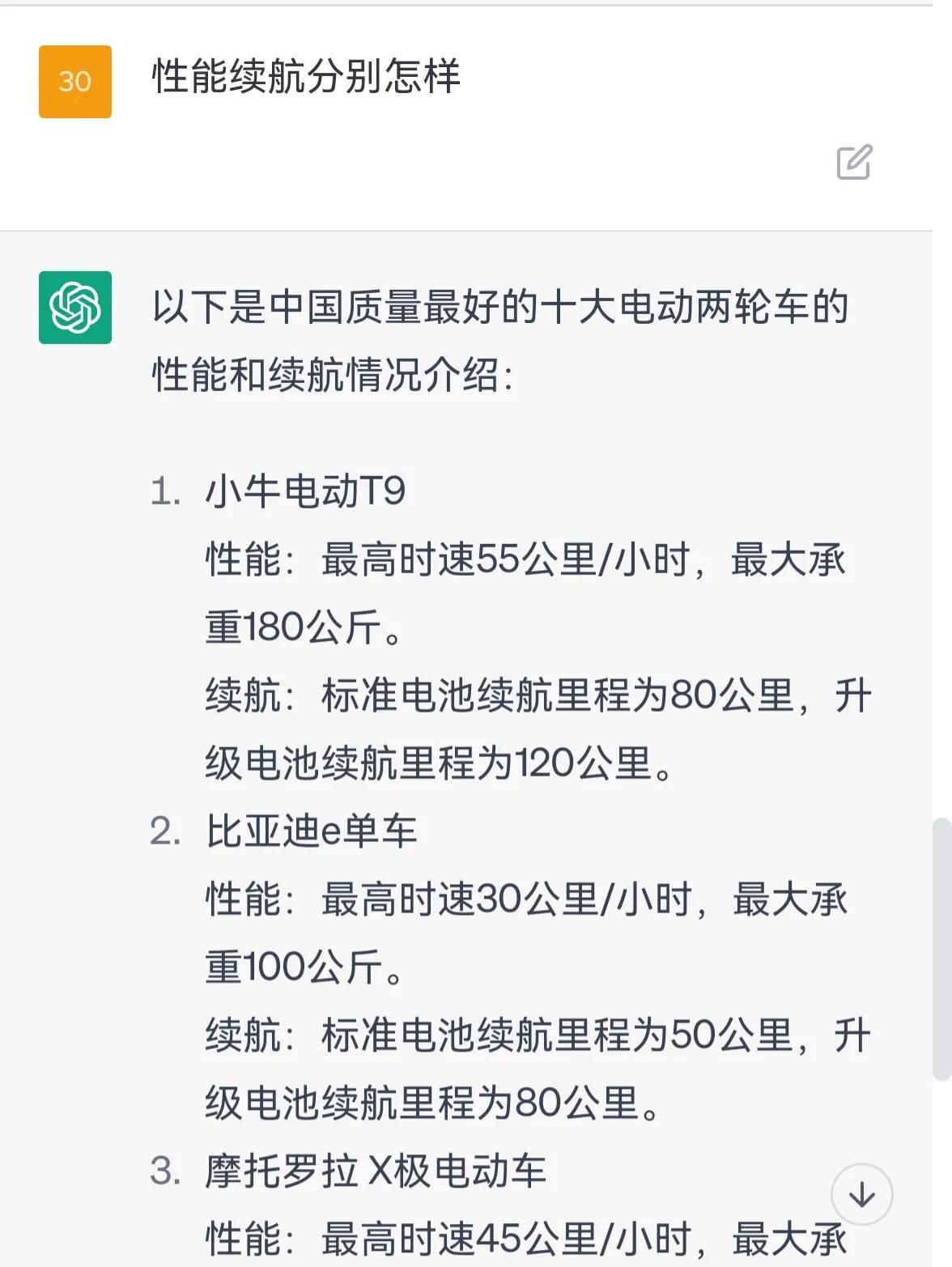Select the orange badge showing 30

[74, 80]
